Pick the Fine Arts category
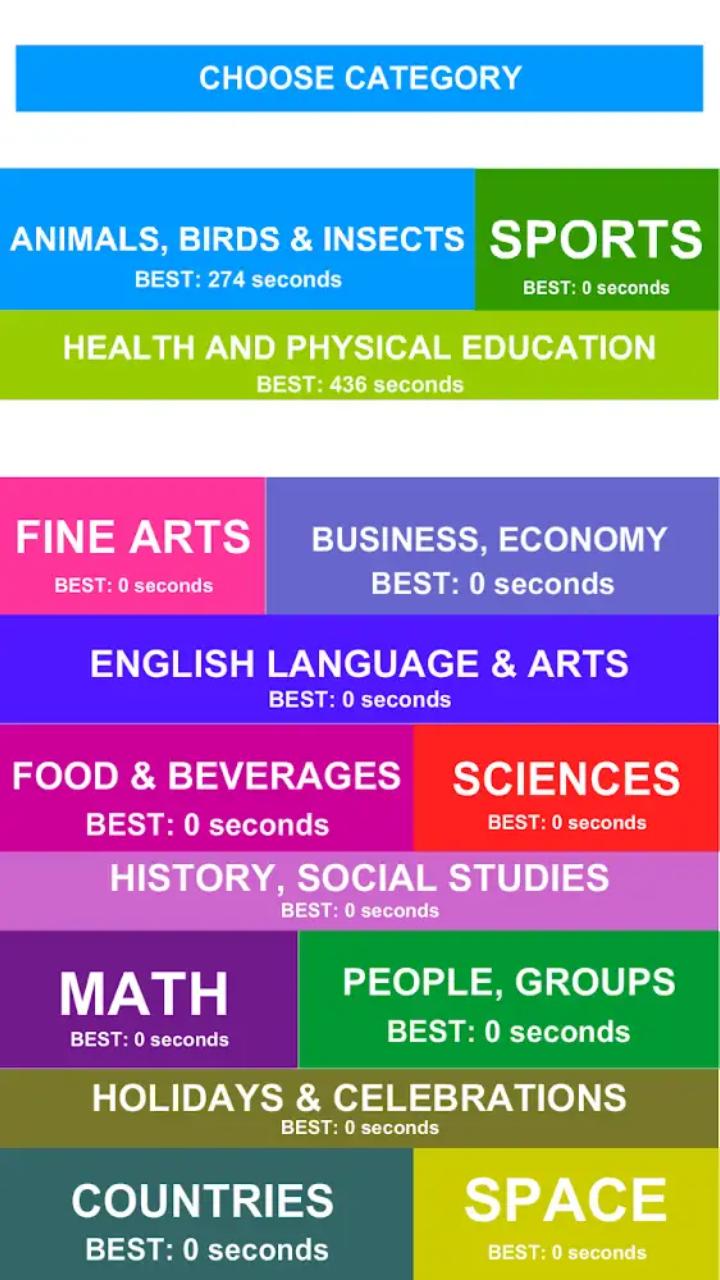Image resolution: width=720 pixels, height=1280 pixels. click(132, 546)
